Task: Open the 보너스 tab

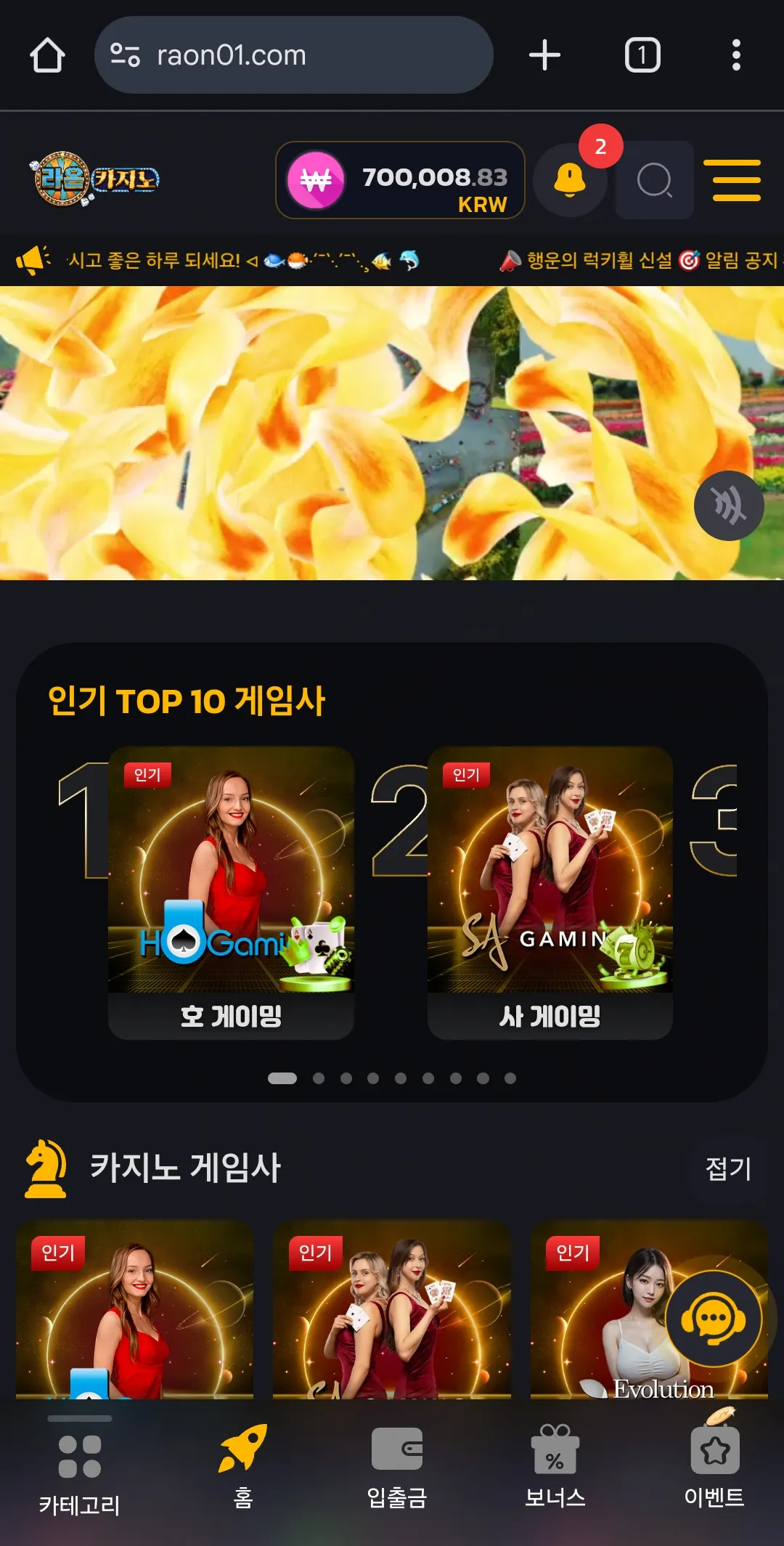Action: tap(555, 1467)
